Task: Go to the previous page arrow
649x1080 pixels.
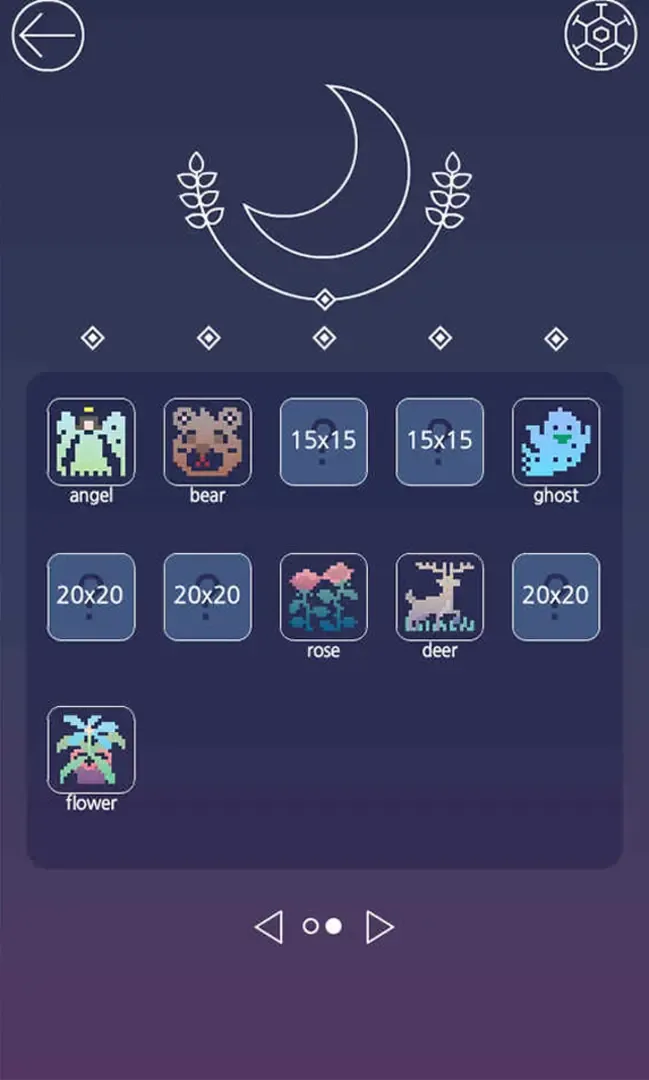Action: (268, 927)
